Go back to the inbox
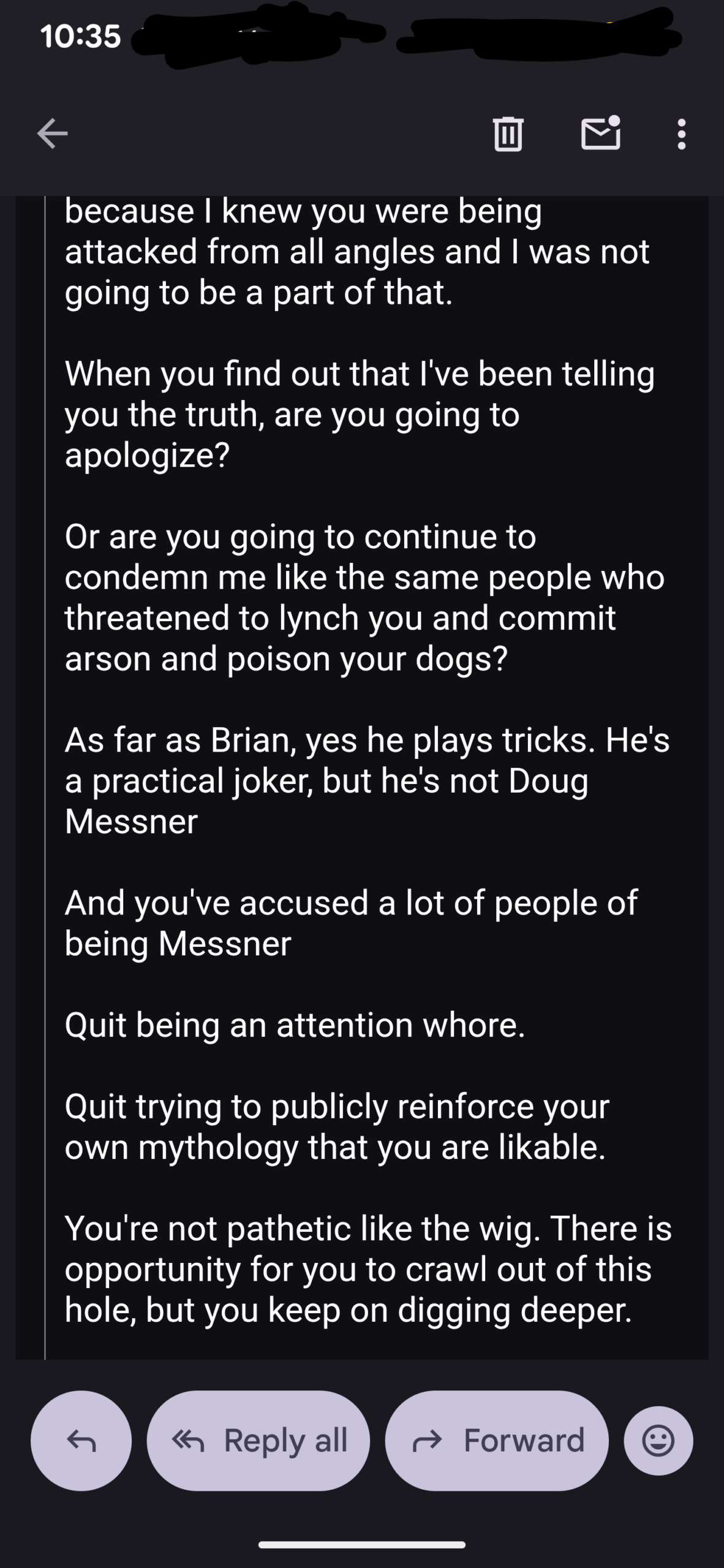724x1568 pixels. (52, 134)
